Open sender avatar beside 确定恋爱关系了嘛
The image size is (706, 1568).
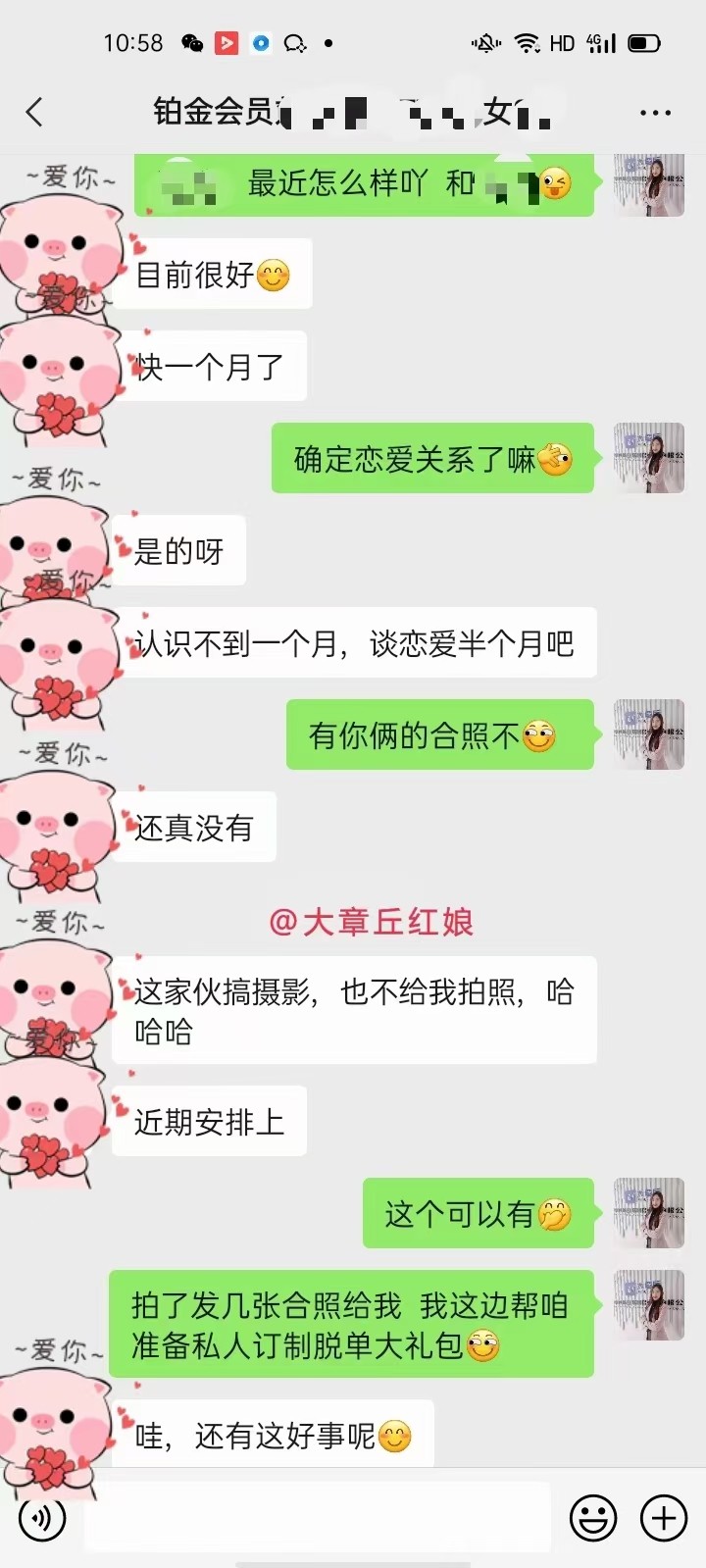click(648, 458)
